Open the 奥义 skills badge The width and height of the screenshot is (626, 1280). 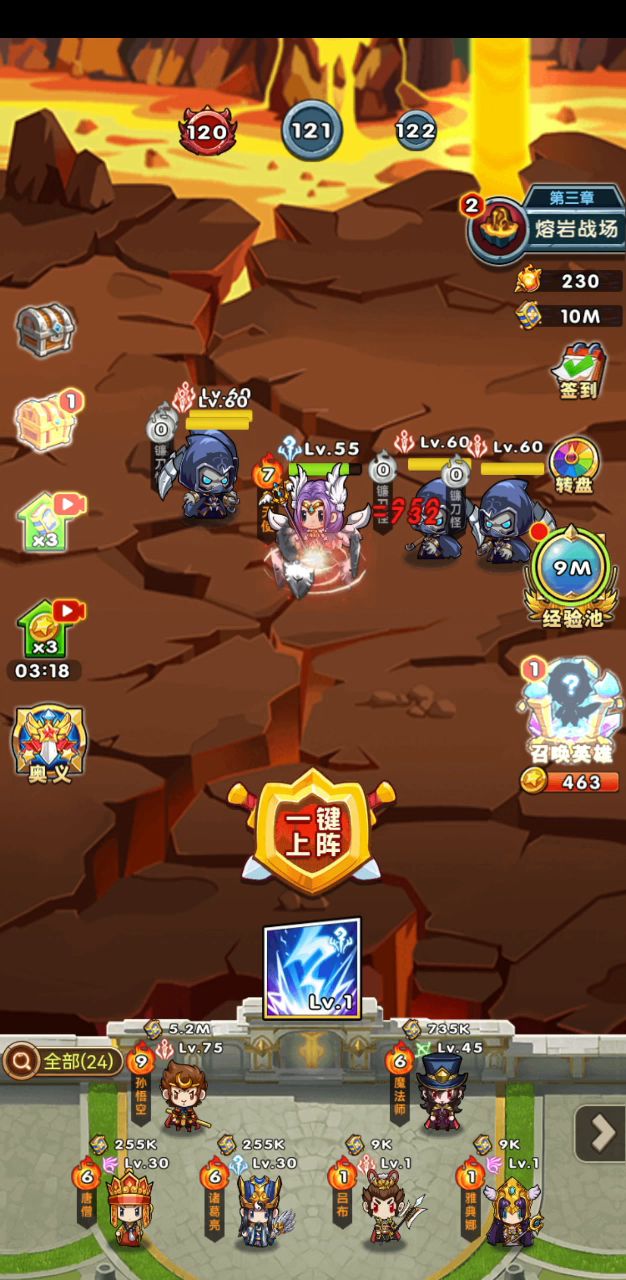48,743
